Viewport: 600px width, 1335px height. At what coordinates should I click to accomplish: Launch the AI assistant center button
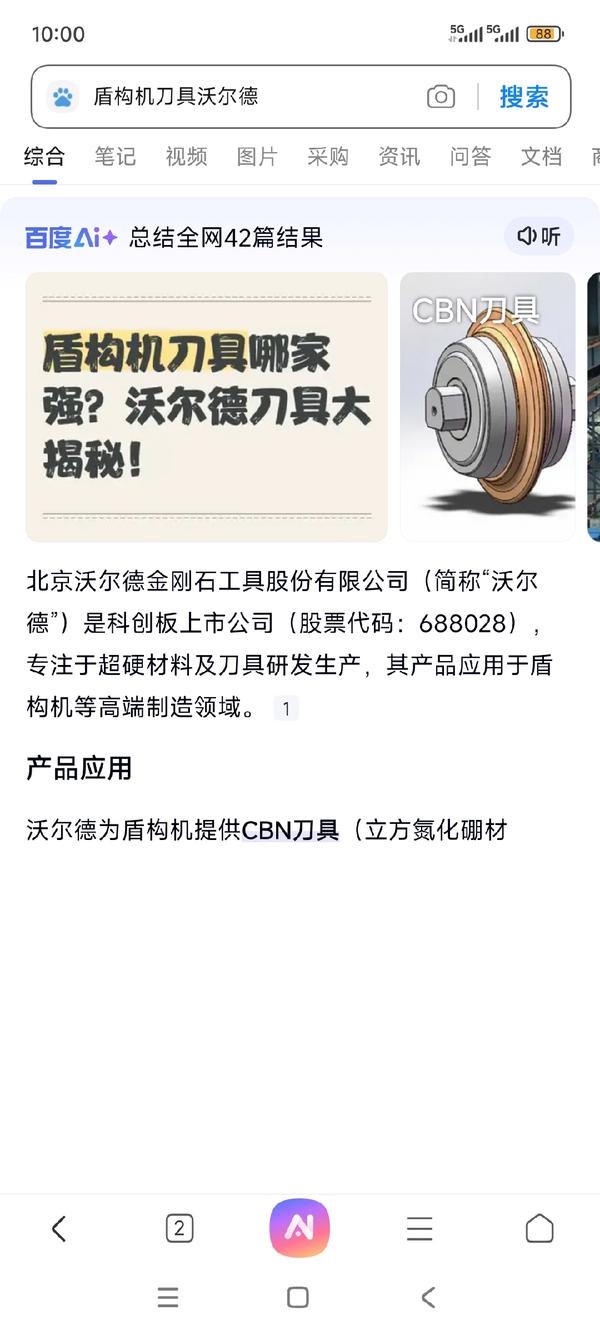pos(299,1229)
